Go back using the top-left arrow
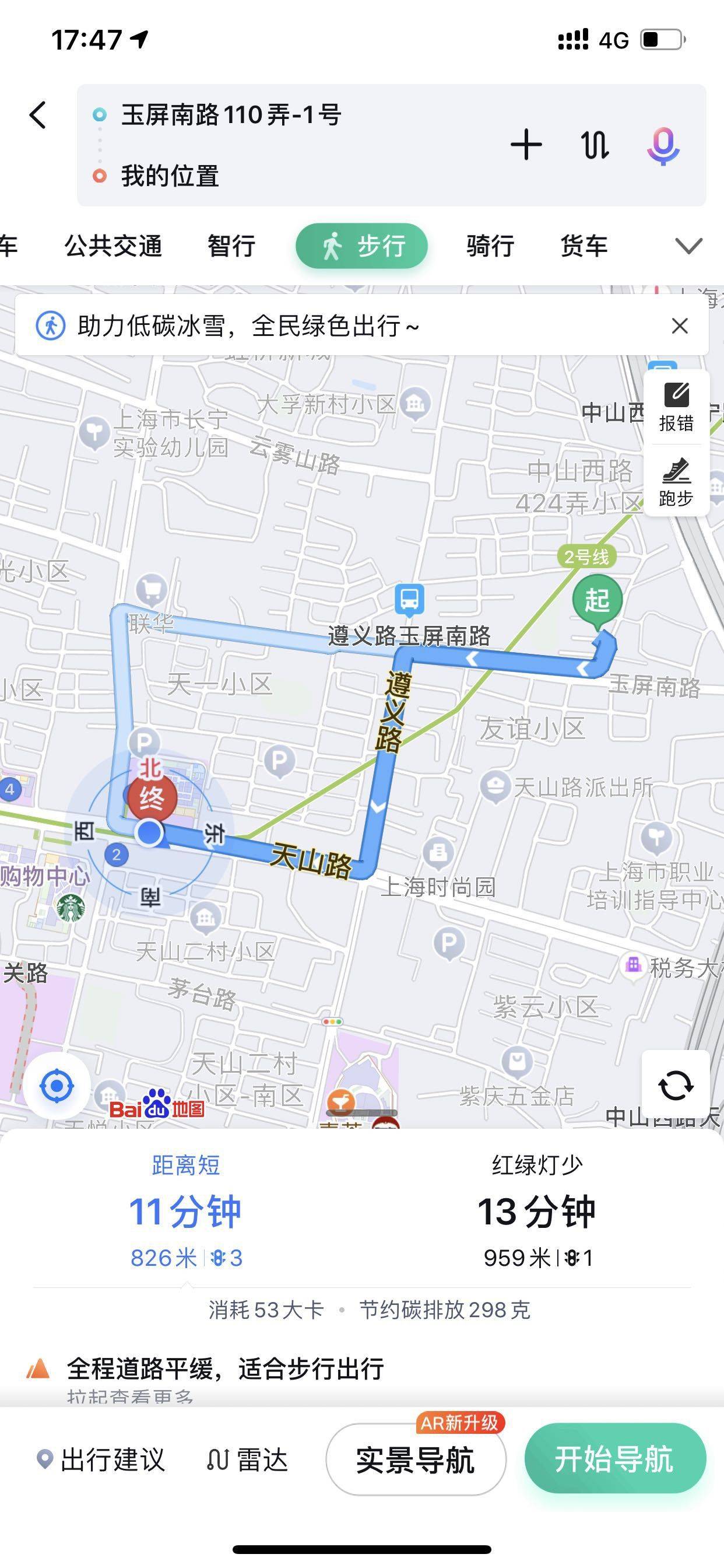The height and width of the screenshot is (1568, 724). tap(38, 115)
